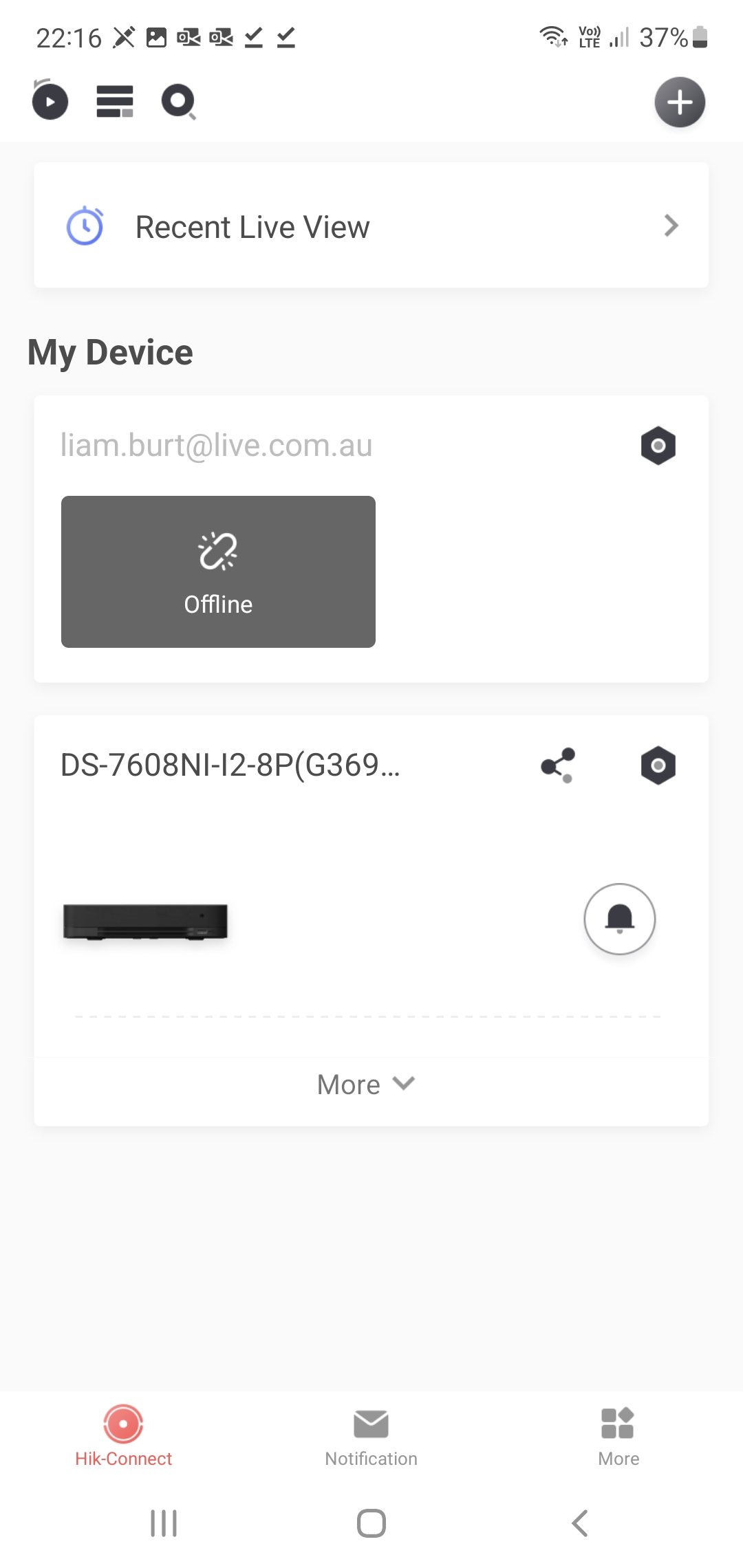The height and width of the screenshot is (1568, 743).
Task: Open the playback icon in the top bar
Action: (x=50, y=102)
